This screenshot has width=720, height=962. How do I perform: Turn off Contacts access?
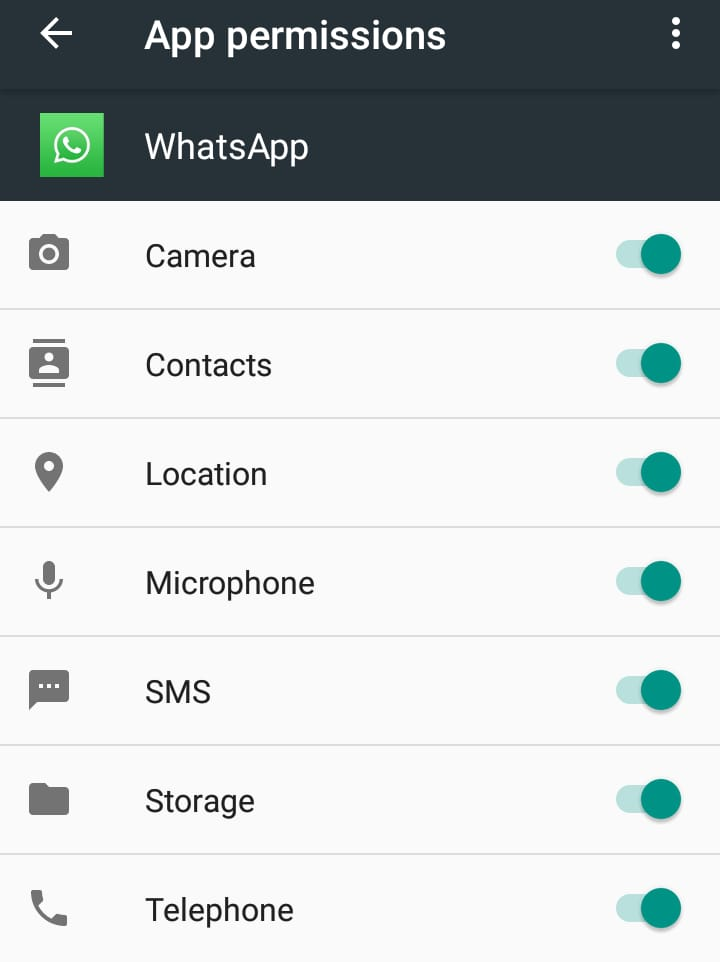click(649, 363)
